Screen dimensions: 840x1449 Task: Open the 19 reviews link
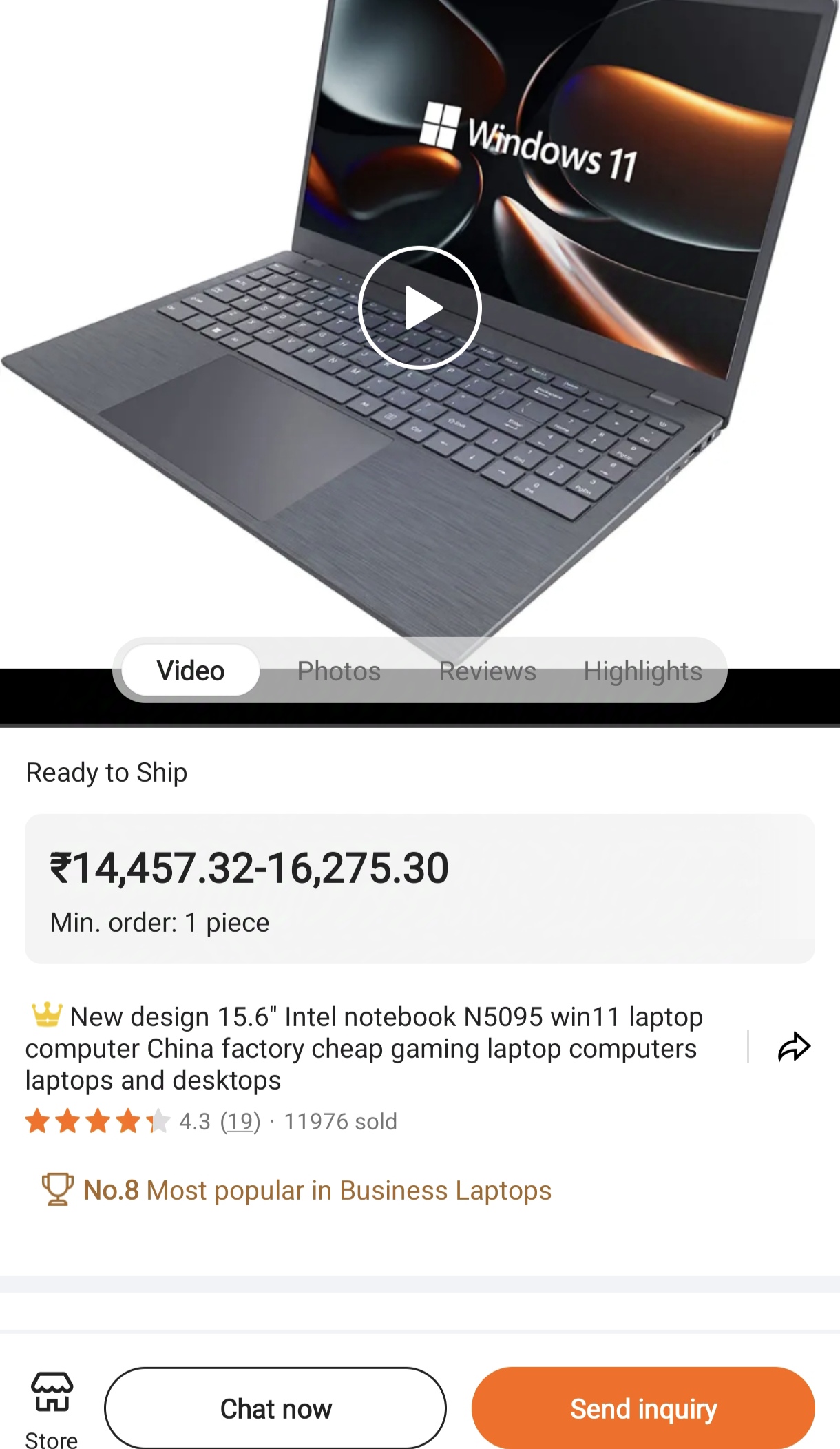[240, 1121]
